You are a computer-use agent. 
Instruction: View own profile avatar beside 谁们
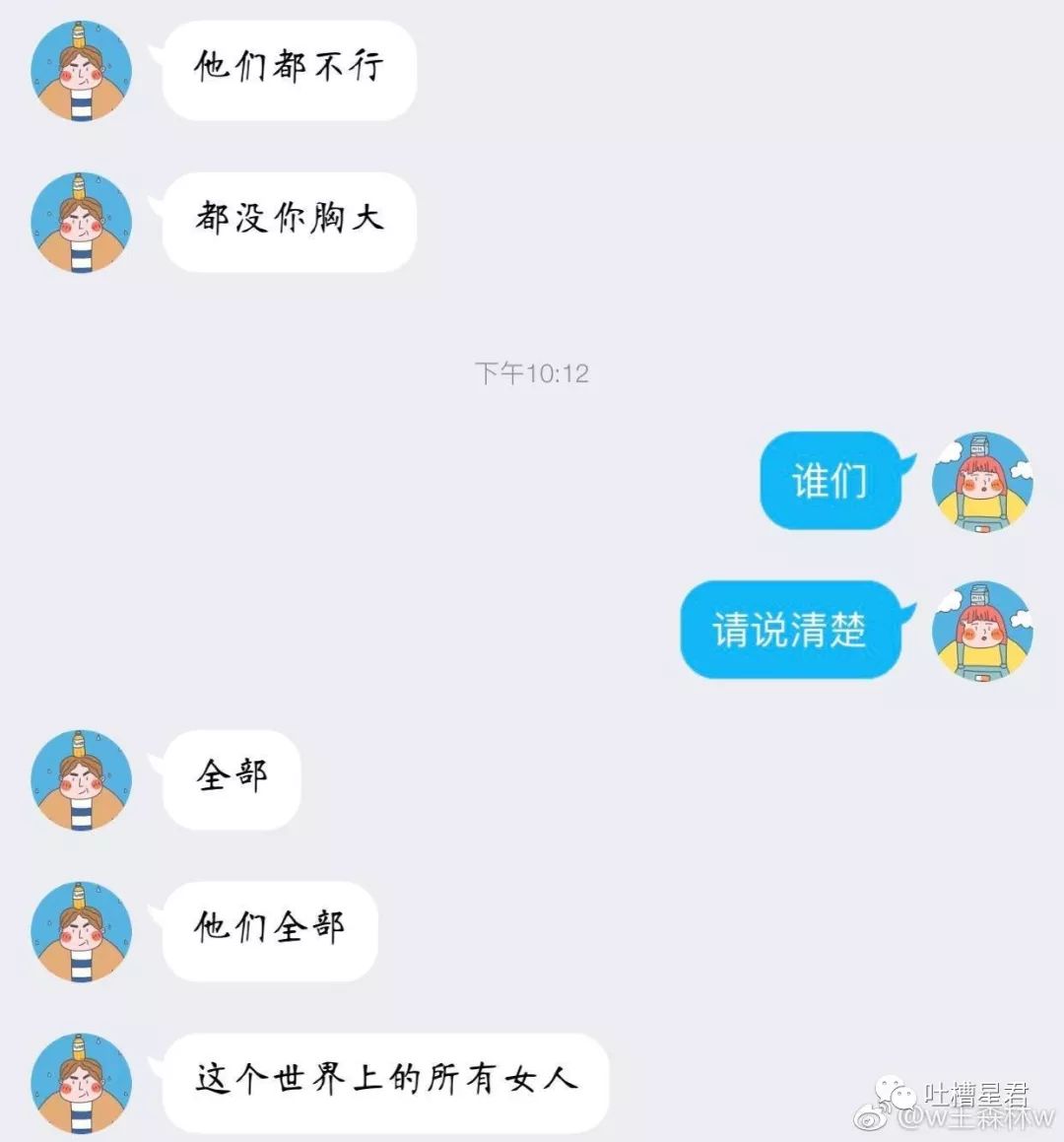pyautogui.click(x=981, y=482)
